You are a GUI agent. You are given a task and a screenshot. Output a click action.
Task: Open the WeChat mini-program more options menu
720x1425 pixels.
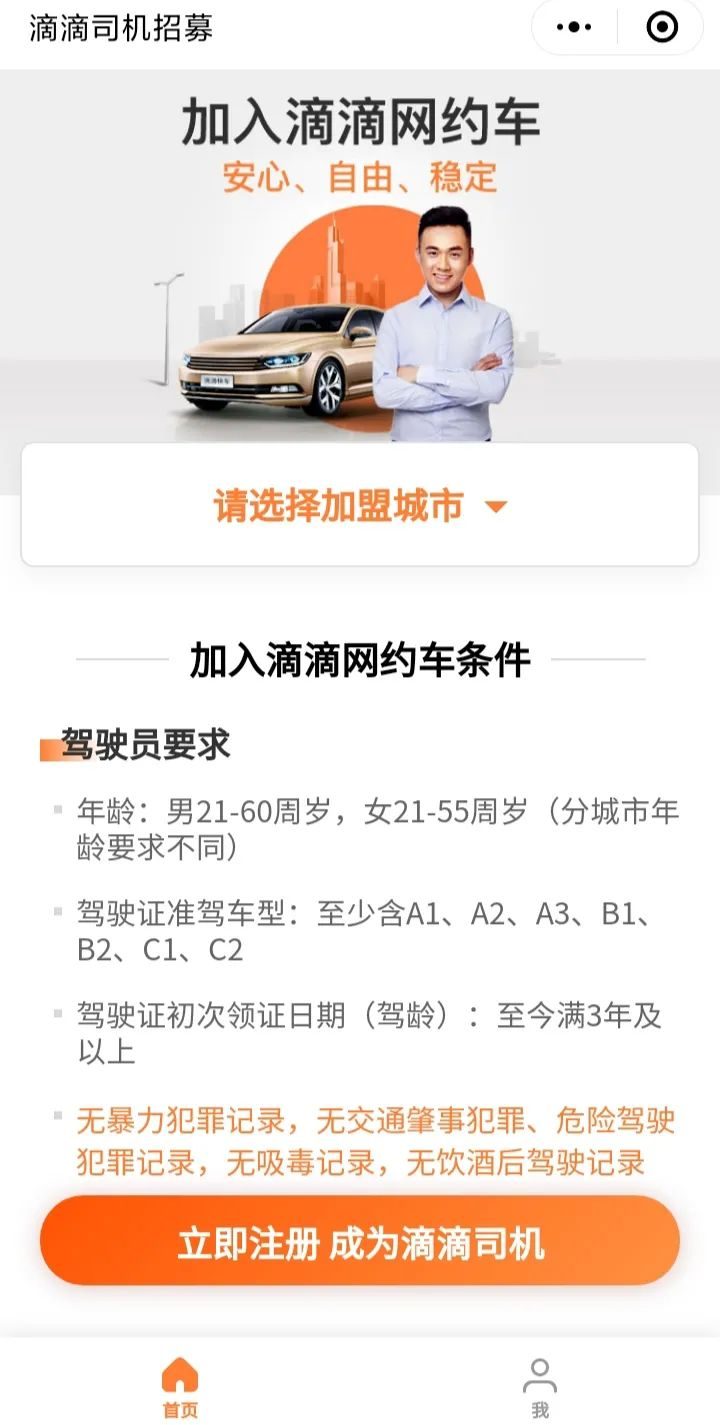[573, 26]
